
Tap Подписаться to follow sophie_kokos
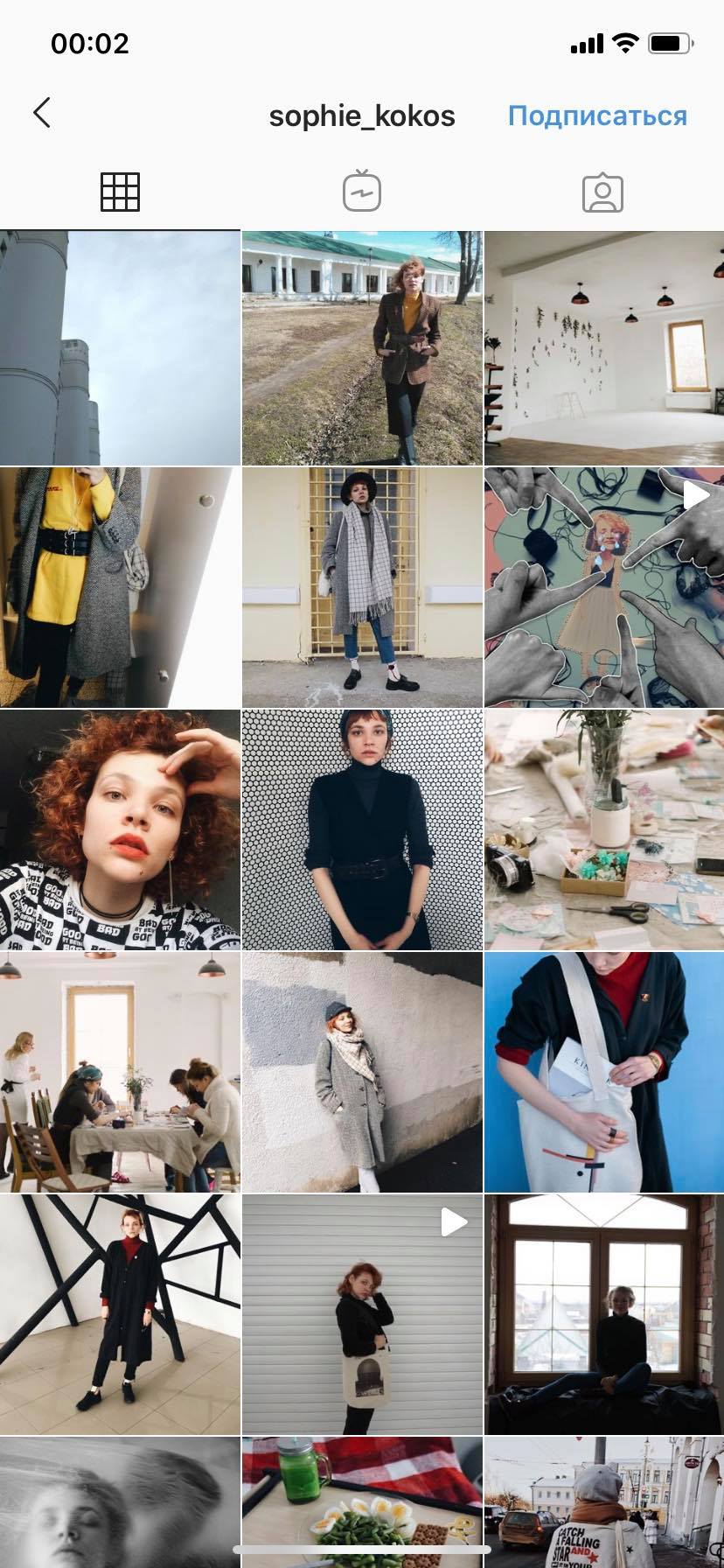[597, 115]
